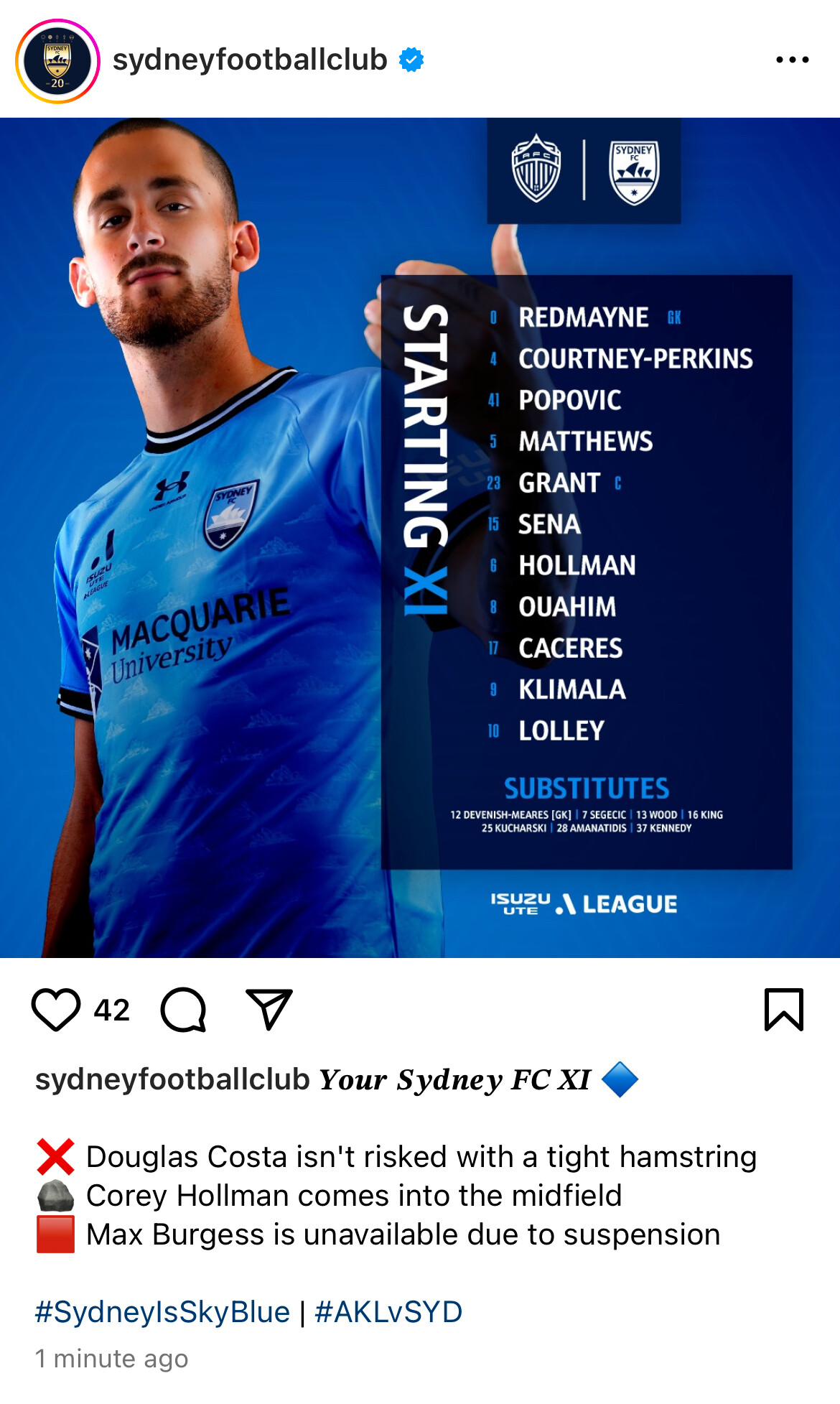View the Starting XI image post
The image size is (840, 1404).
420,538
